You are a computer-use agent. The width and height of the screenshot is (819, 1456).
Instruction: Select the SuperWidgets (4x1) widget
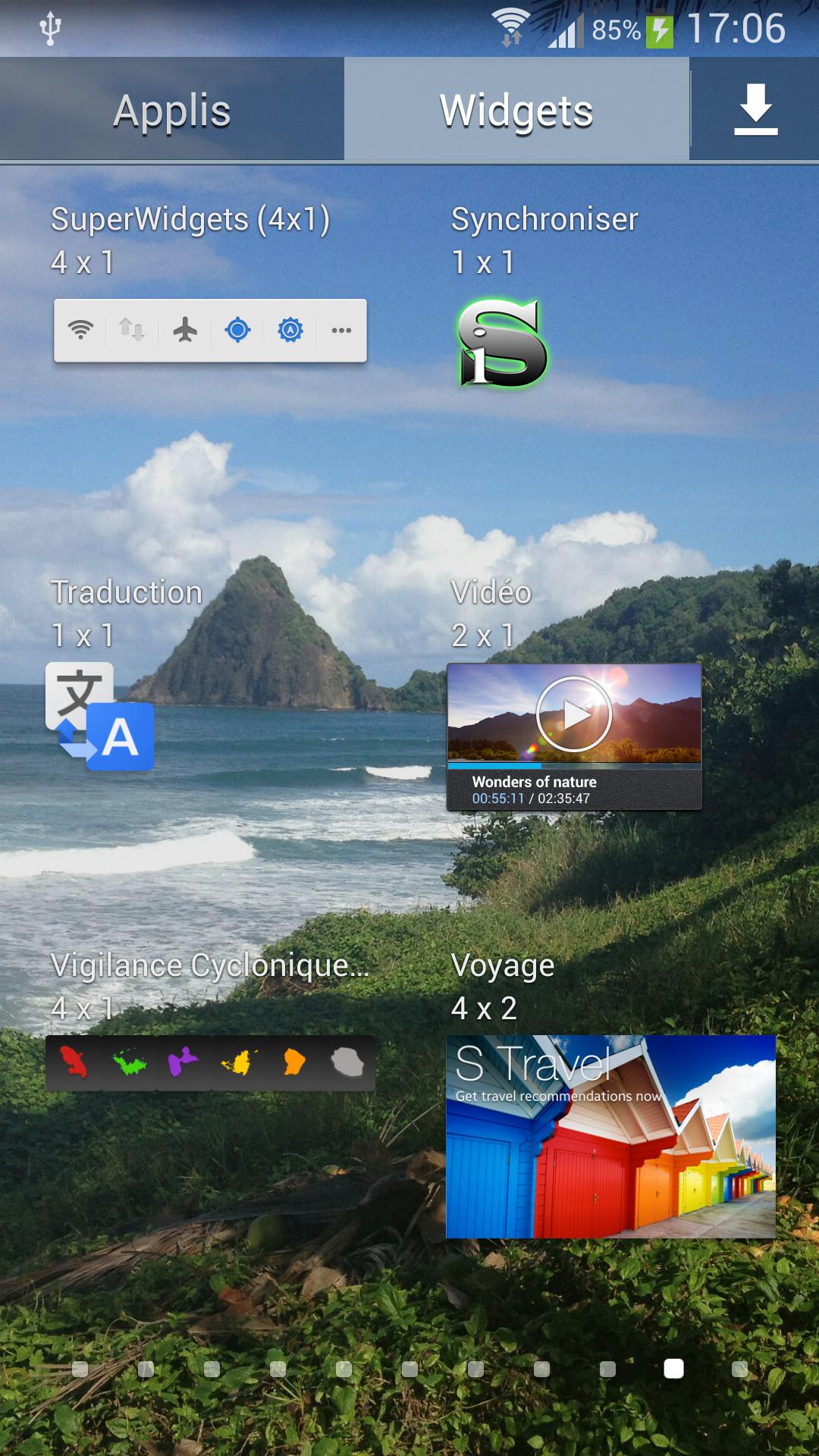coord(210,331)
